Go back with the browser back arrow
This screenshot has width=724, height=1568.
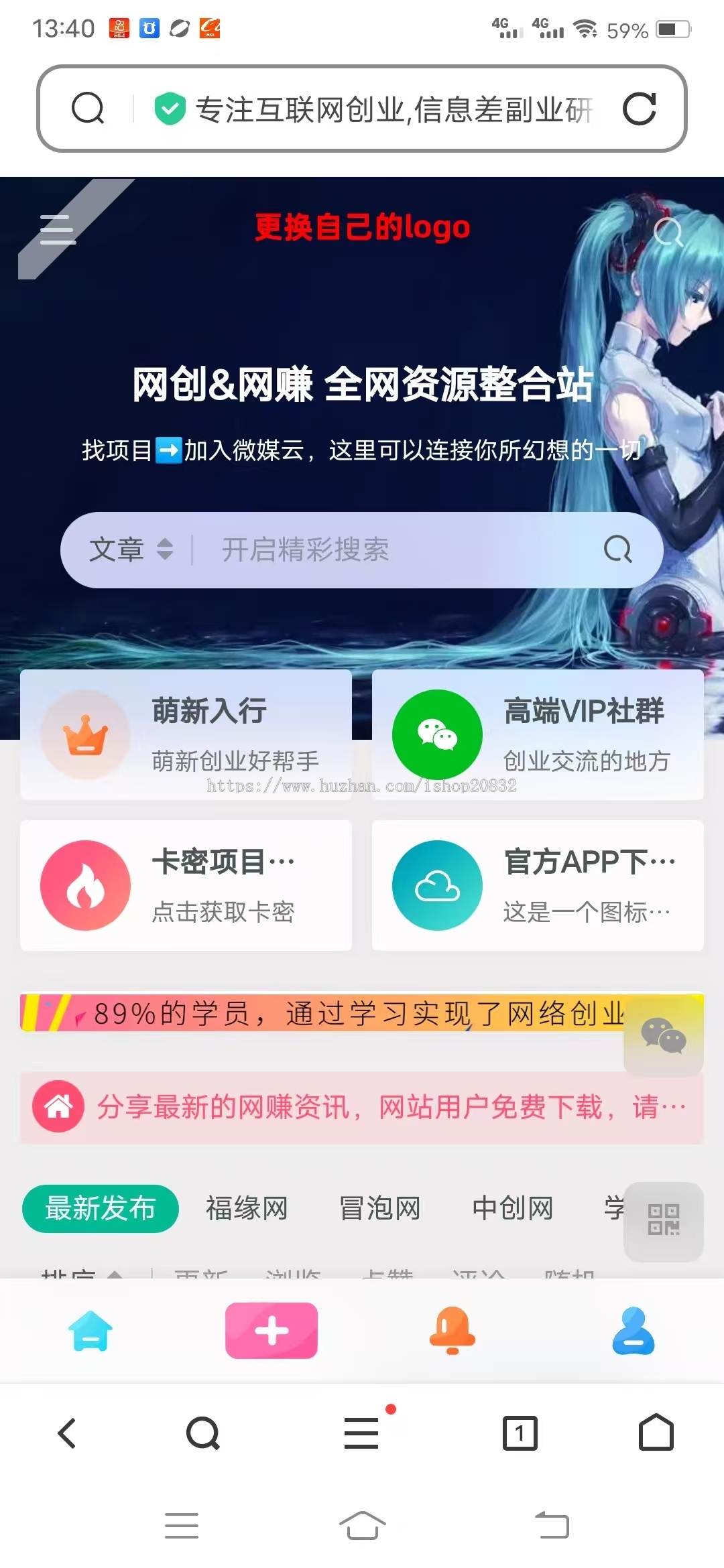(x=67, y=1433)
